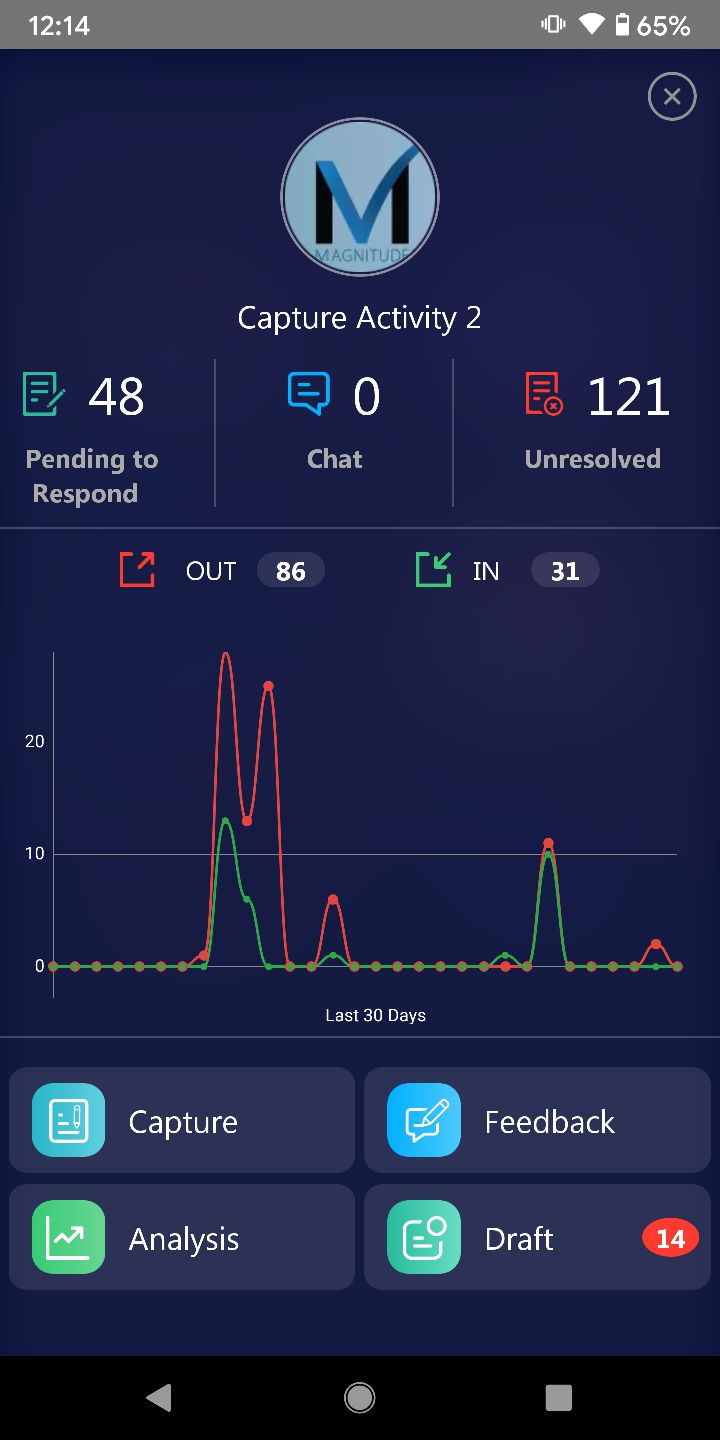View the Unresolved items
The image size is (720, 1440).
[x=594, y=420]
